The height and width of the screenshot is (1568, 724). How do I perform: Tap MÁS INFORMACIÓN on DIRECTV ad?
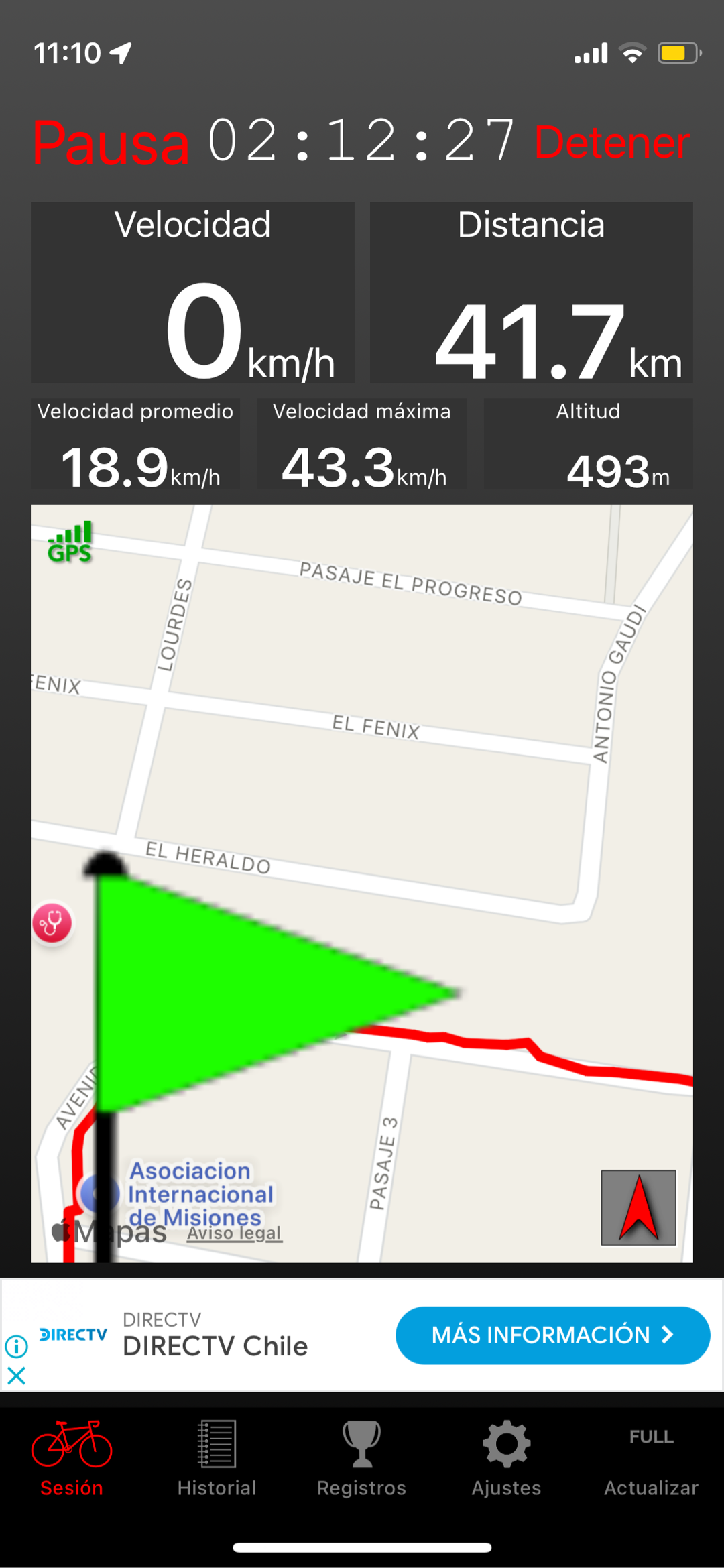(552, 1335)
